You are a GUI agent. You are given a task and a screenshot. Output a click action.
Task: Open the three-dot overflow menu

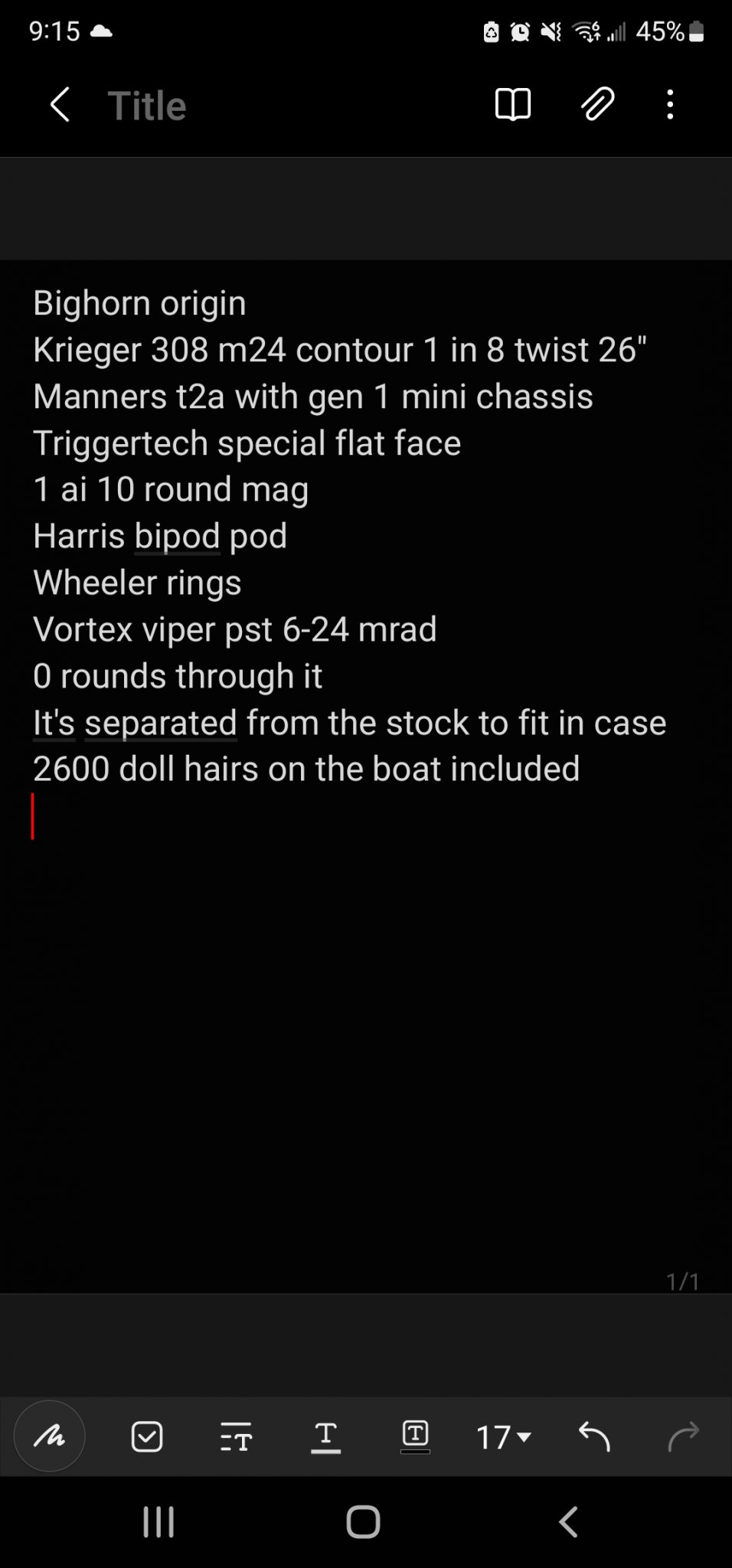pyautogui.click(x=670, y=104)
